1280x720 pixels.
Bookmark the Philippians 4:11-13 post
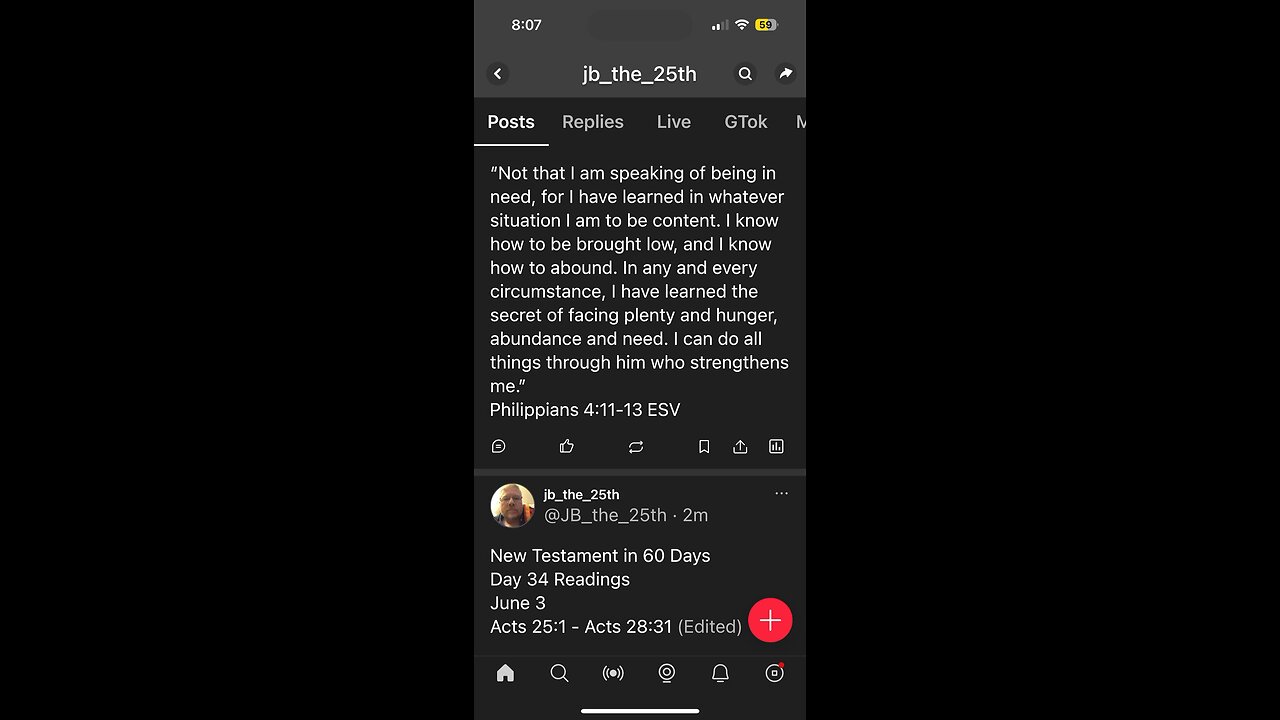[704, 447]
